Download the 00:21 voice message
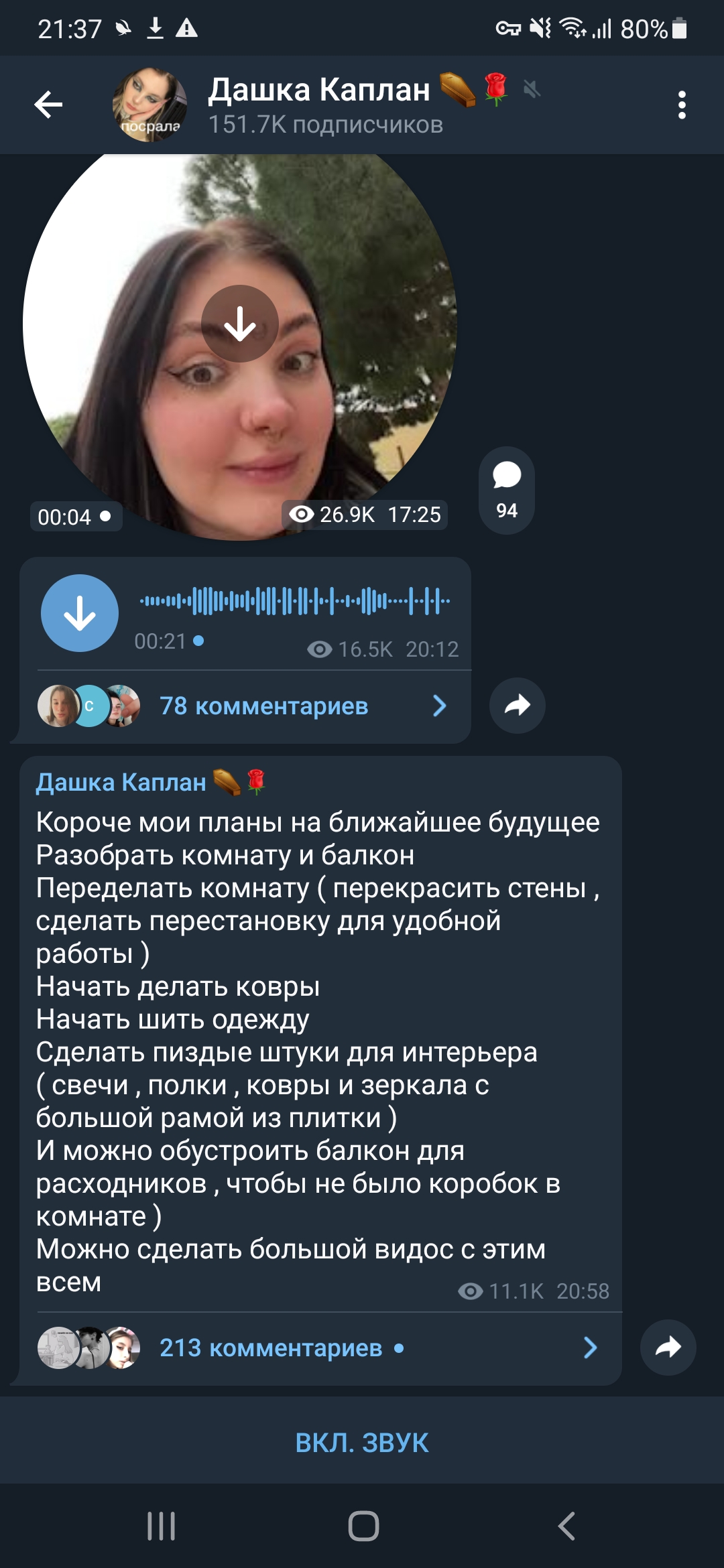 [80, 613]
